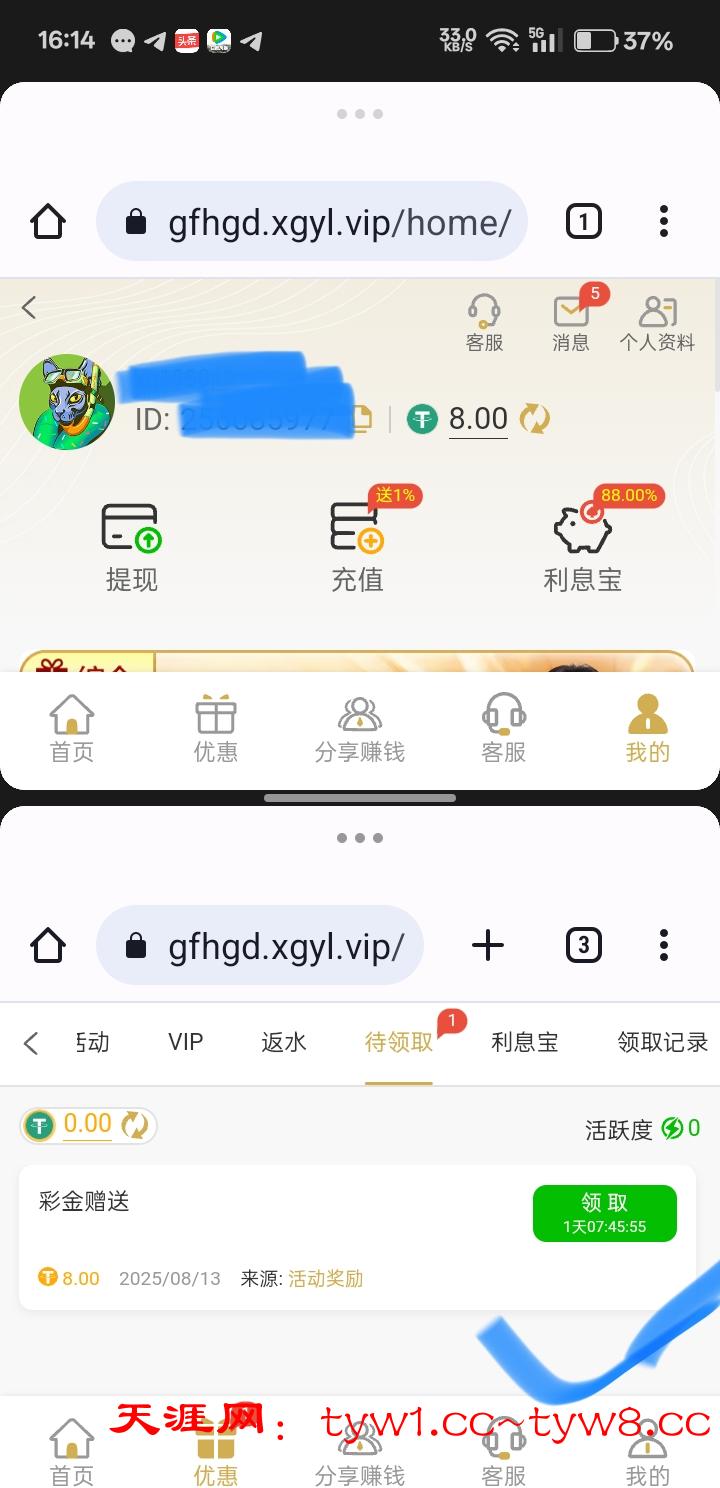Tap the cat avatar picture
Image resolution: width=720 pixels, height=1488 pixels.
(66, 402)
